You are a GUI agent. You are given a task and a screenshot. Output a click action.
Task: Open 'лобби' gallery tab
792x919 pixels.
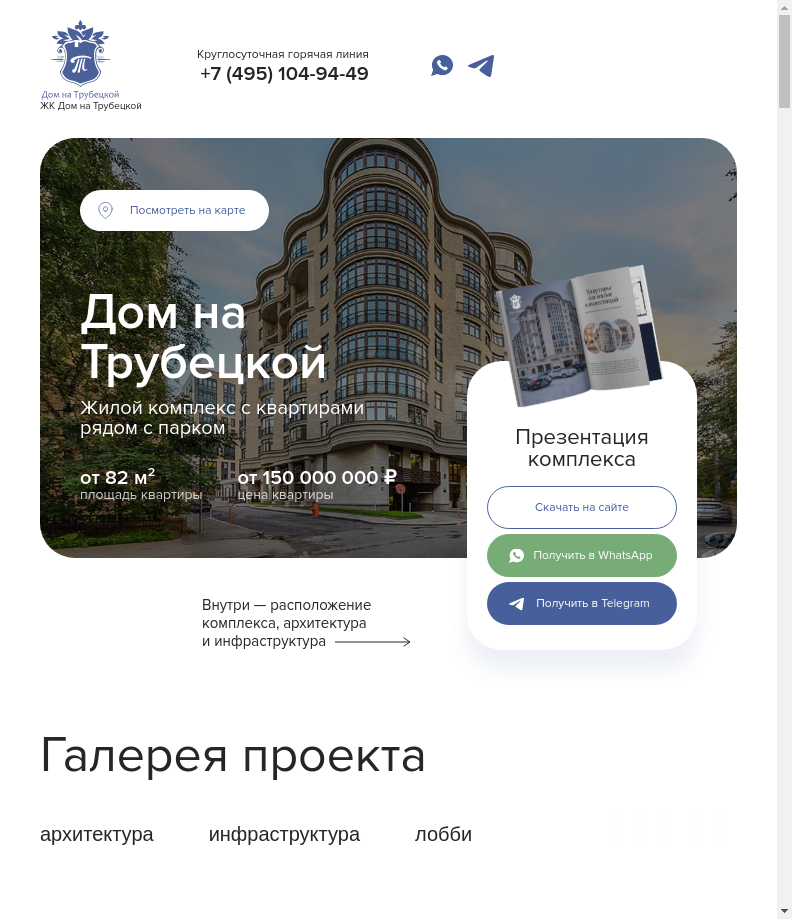[x=443, y=834]
